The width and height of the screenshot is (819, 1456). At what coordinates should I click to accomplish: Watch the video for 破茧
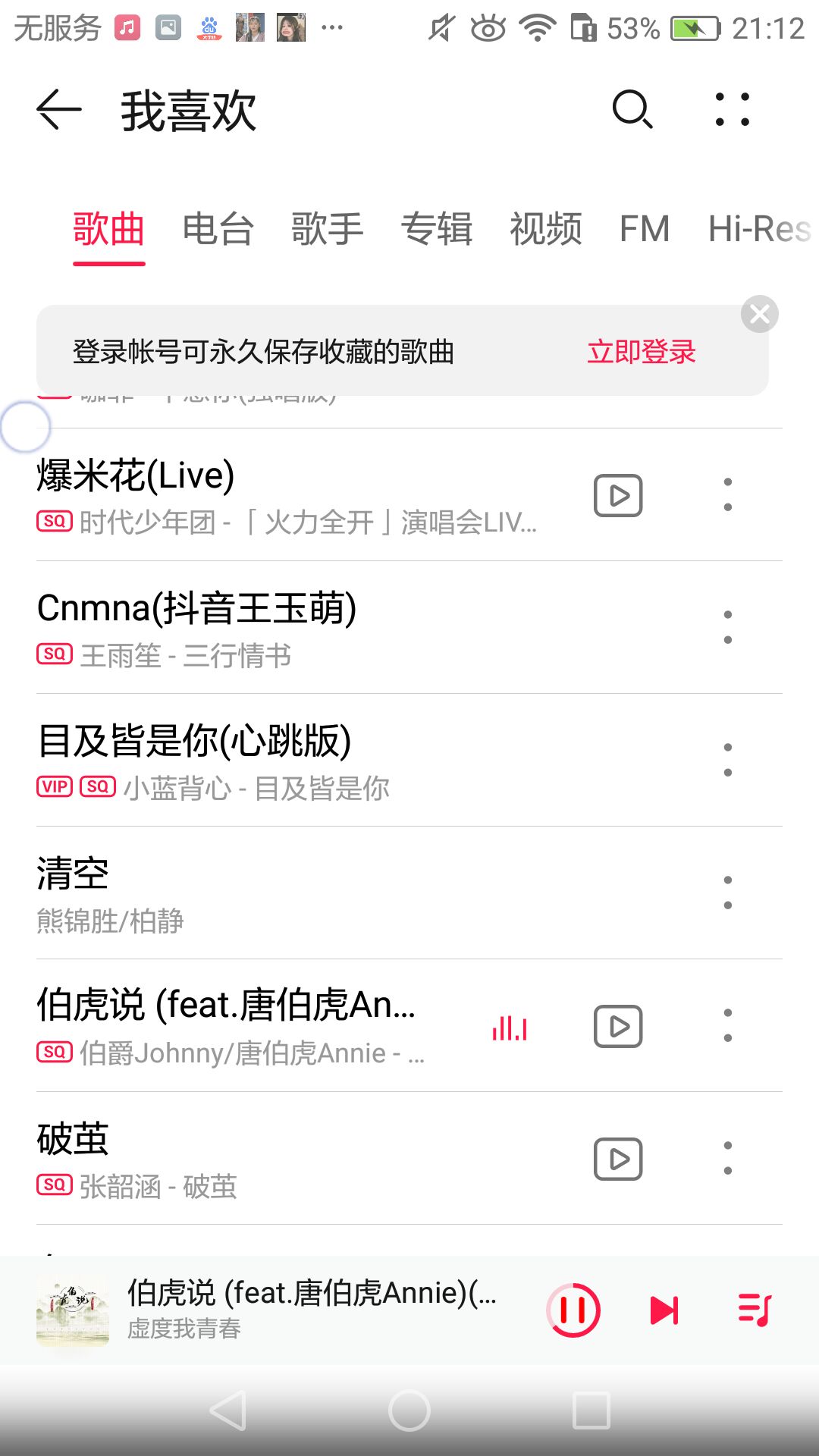tap(618, 1159)
